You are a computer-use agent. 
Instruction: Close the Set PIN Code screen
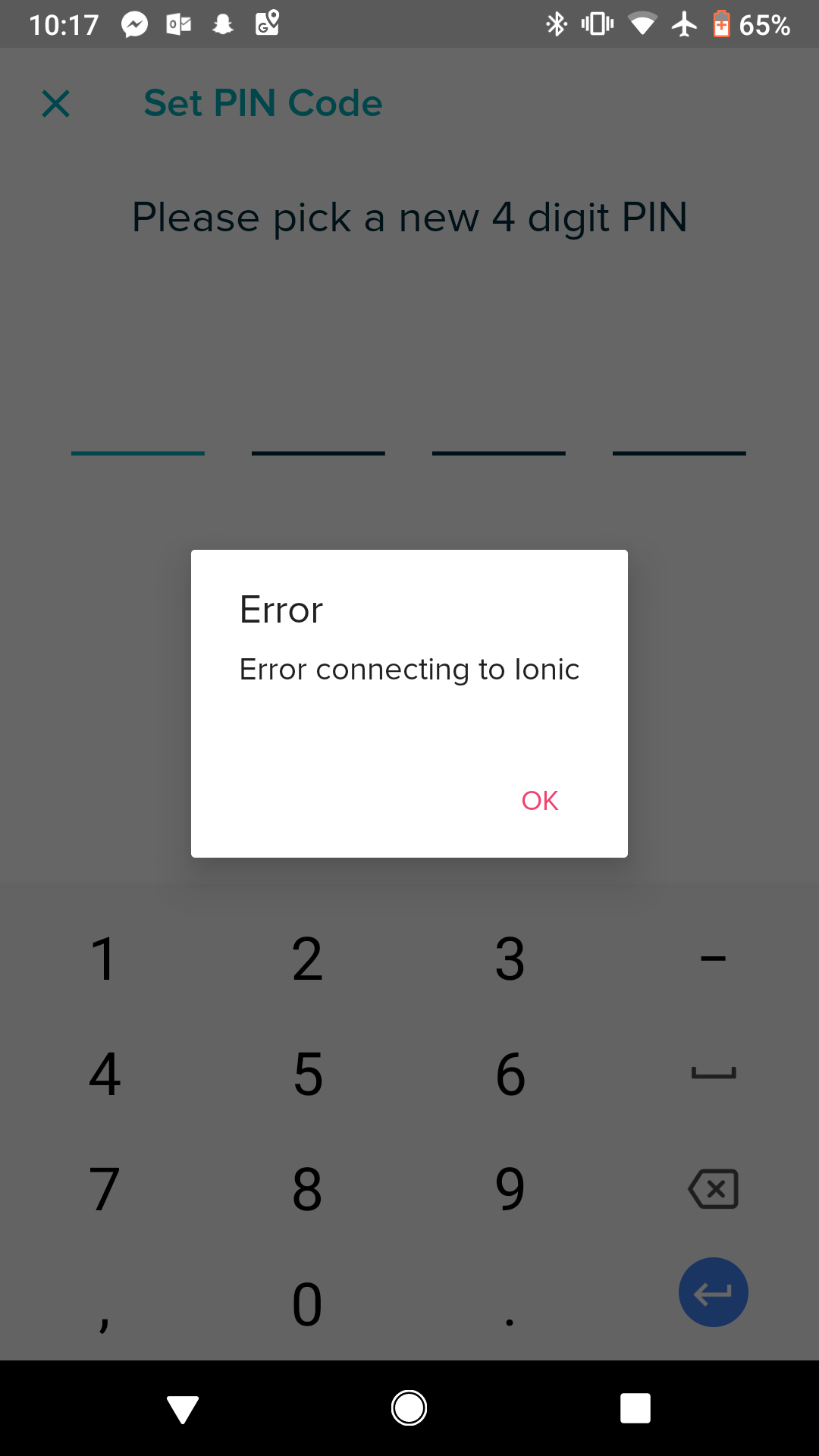56,104
